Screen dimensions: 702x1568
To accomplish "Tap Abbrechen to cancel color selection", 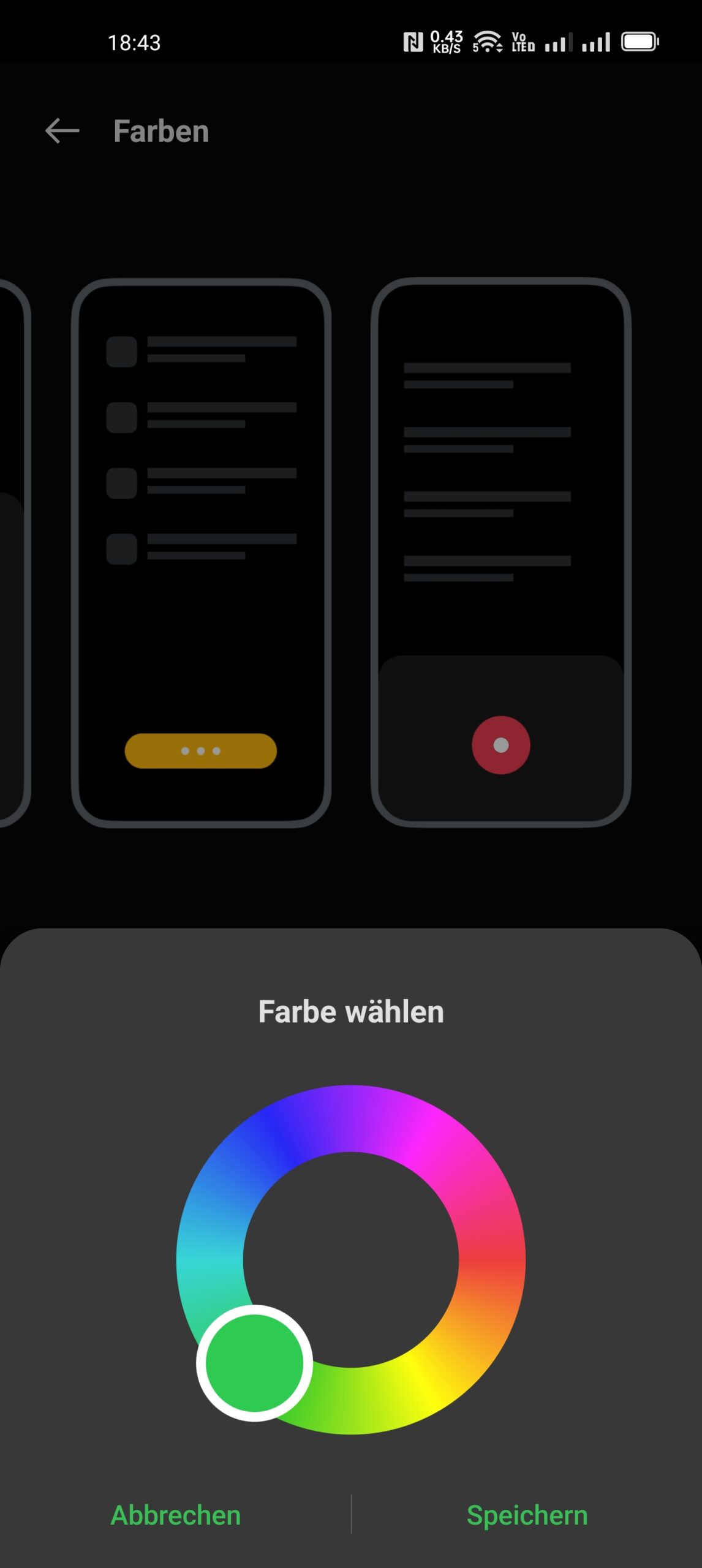I will 175,1515.
